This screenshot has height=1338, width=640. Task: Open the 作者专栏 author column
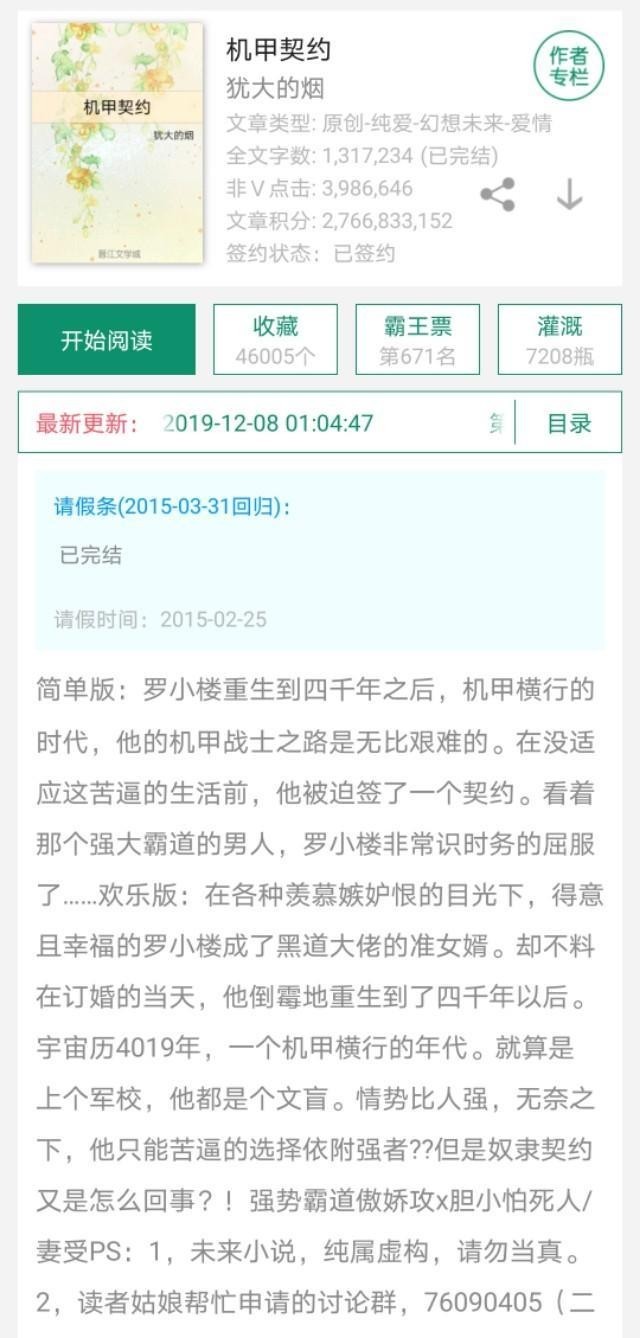pos(568,66)
